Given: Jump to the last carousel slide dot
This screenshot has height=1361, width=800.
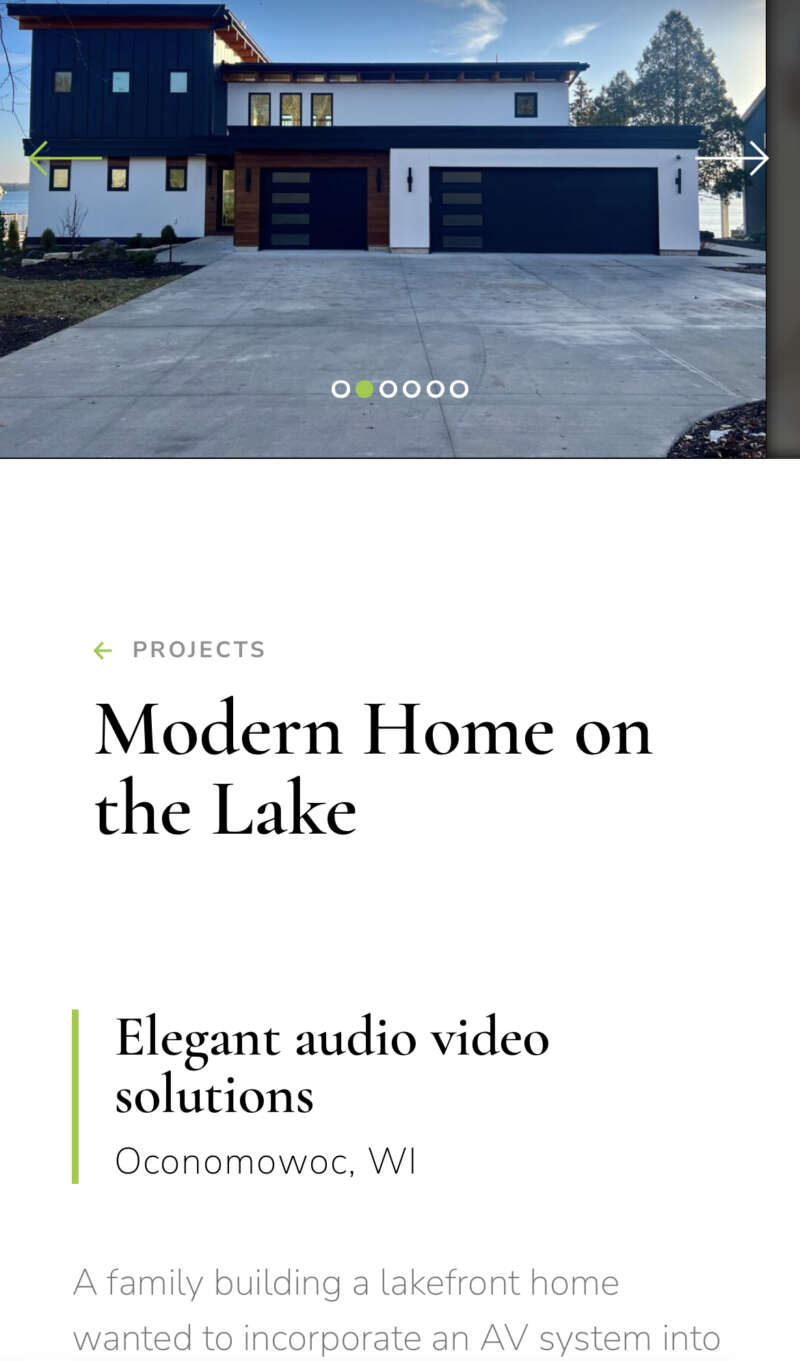Looking at the screenshot, I should tap(459, 389).
